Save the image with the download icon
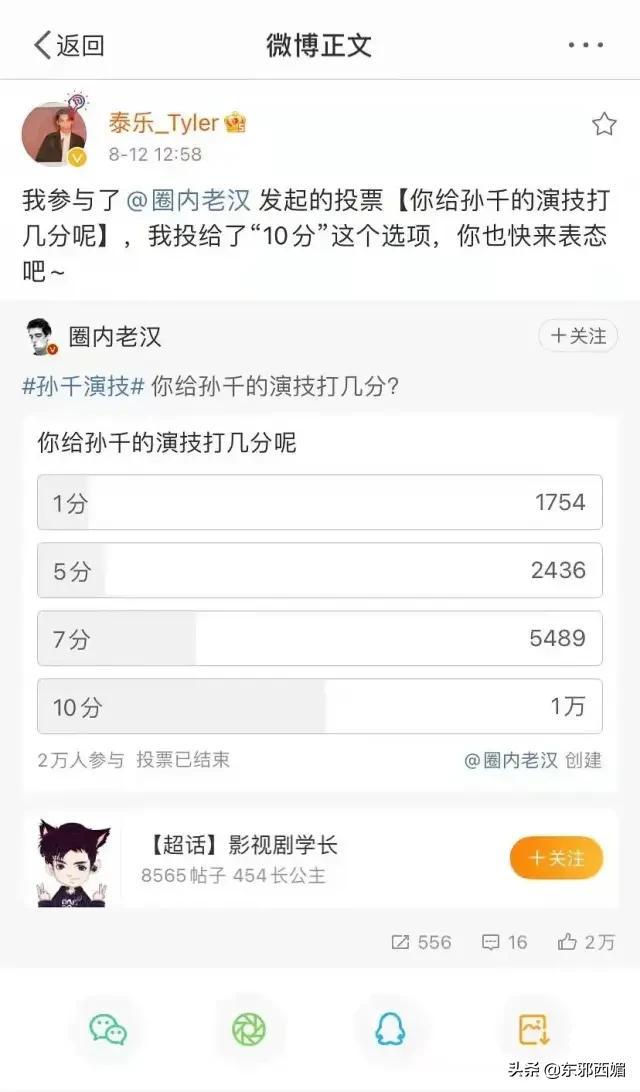 click(x=534, y=1029)
